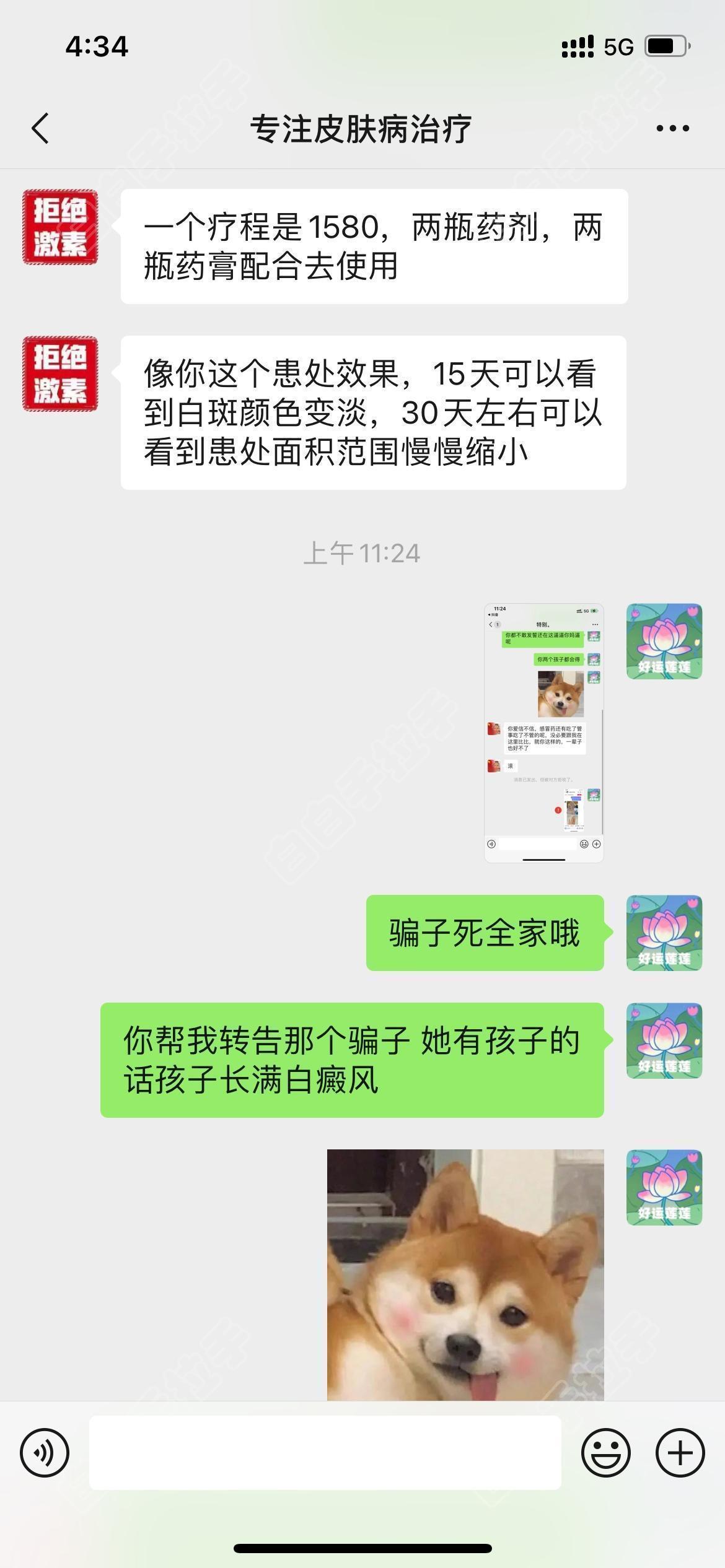
Task: Go back to the chat list
Action: pos(41,129)
